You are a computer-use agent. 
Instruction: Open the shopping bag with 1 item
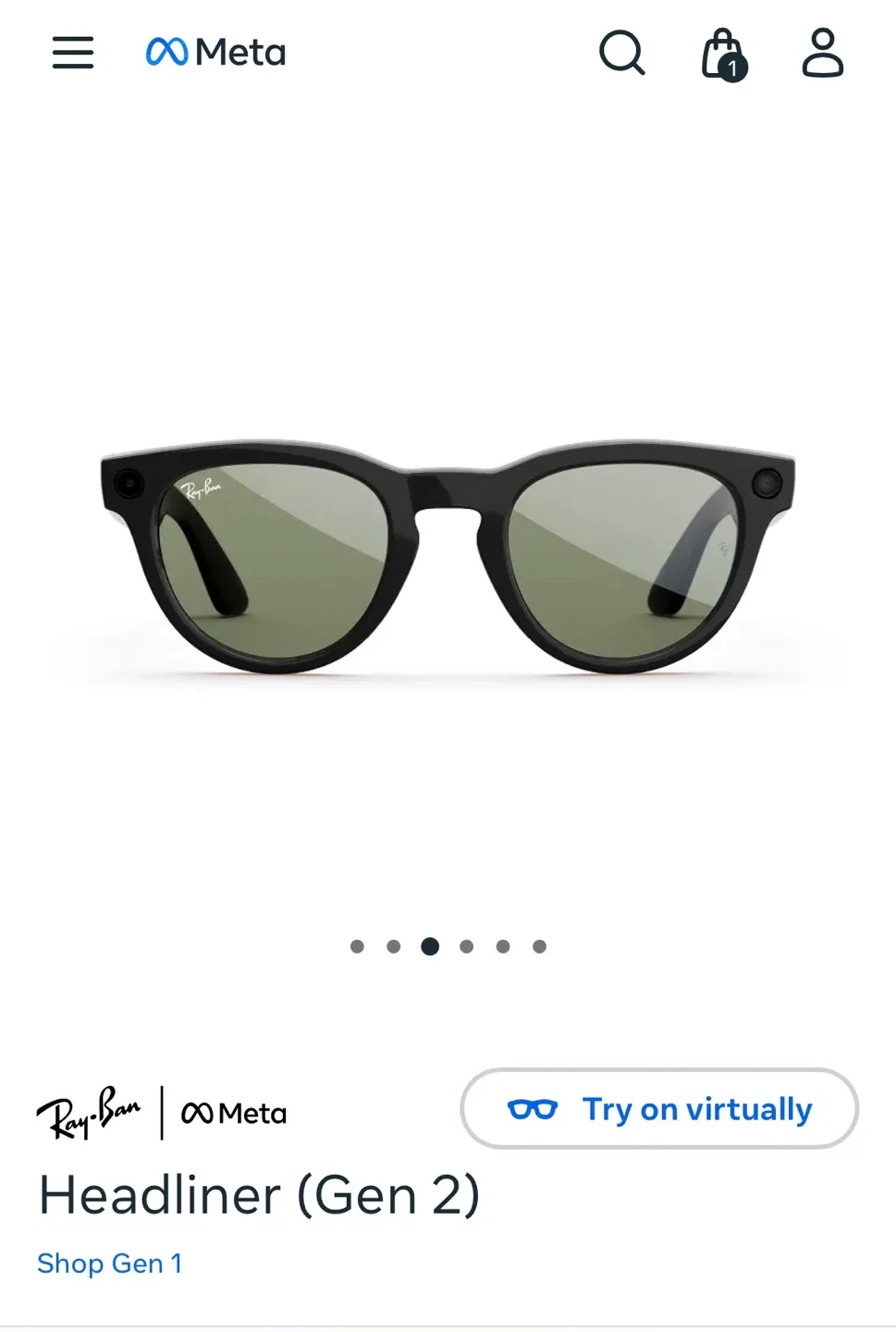tap(724, 53)
